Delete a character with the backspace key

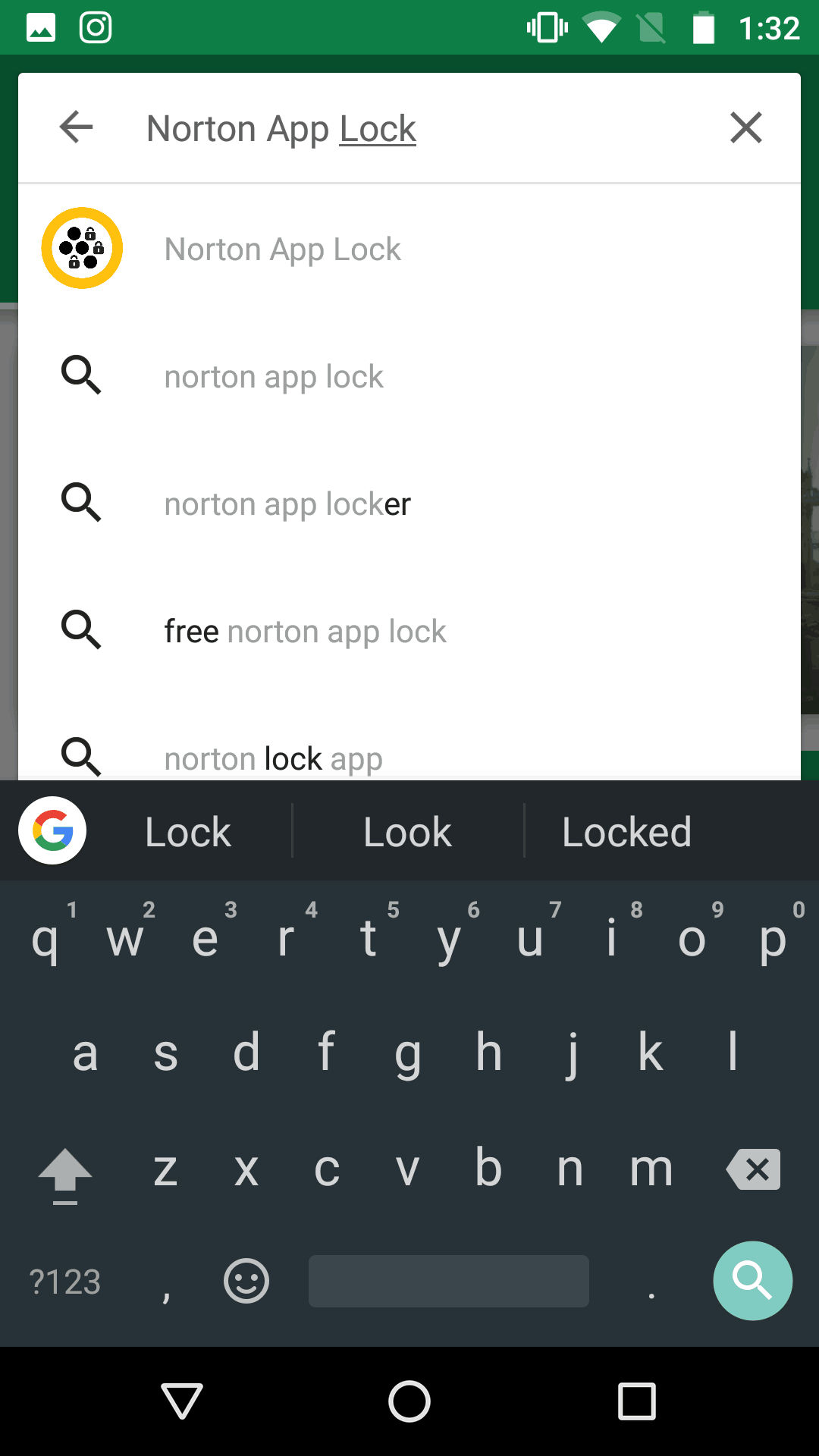753,1169
